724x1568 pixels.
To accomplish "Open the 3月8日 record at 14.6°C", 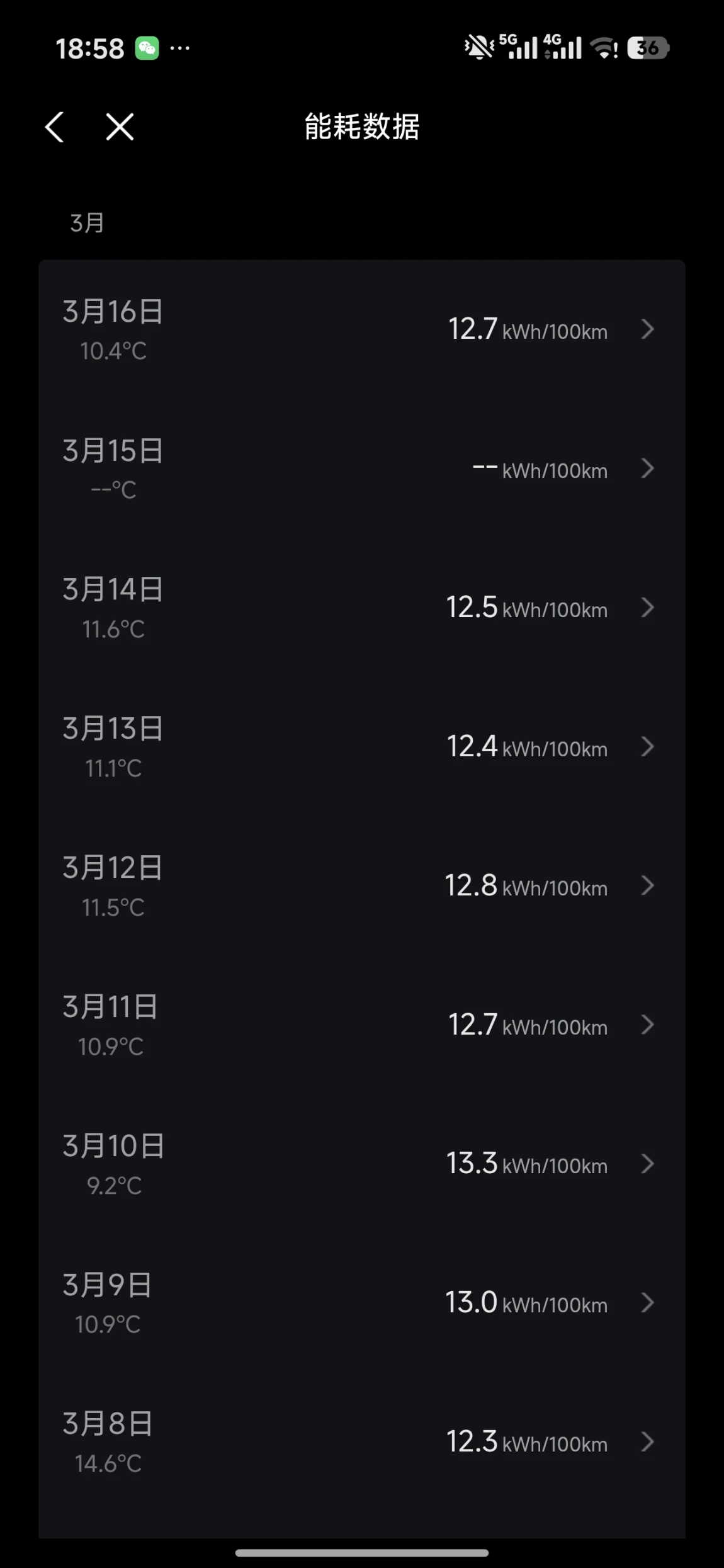I will point(361,1443).
